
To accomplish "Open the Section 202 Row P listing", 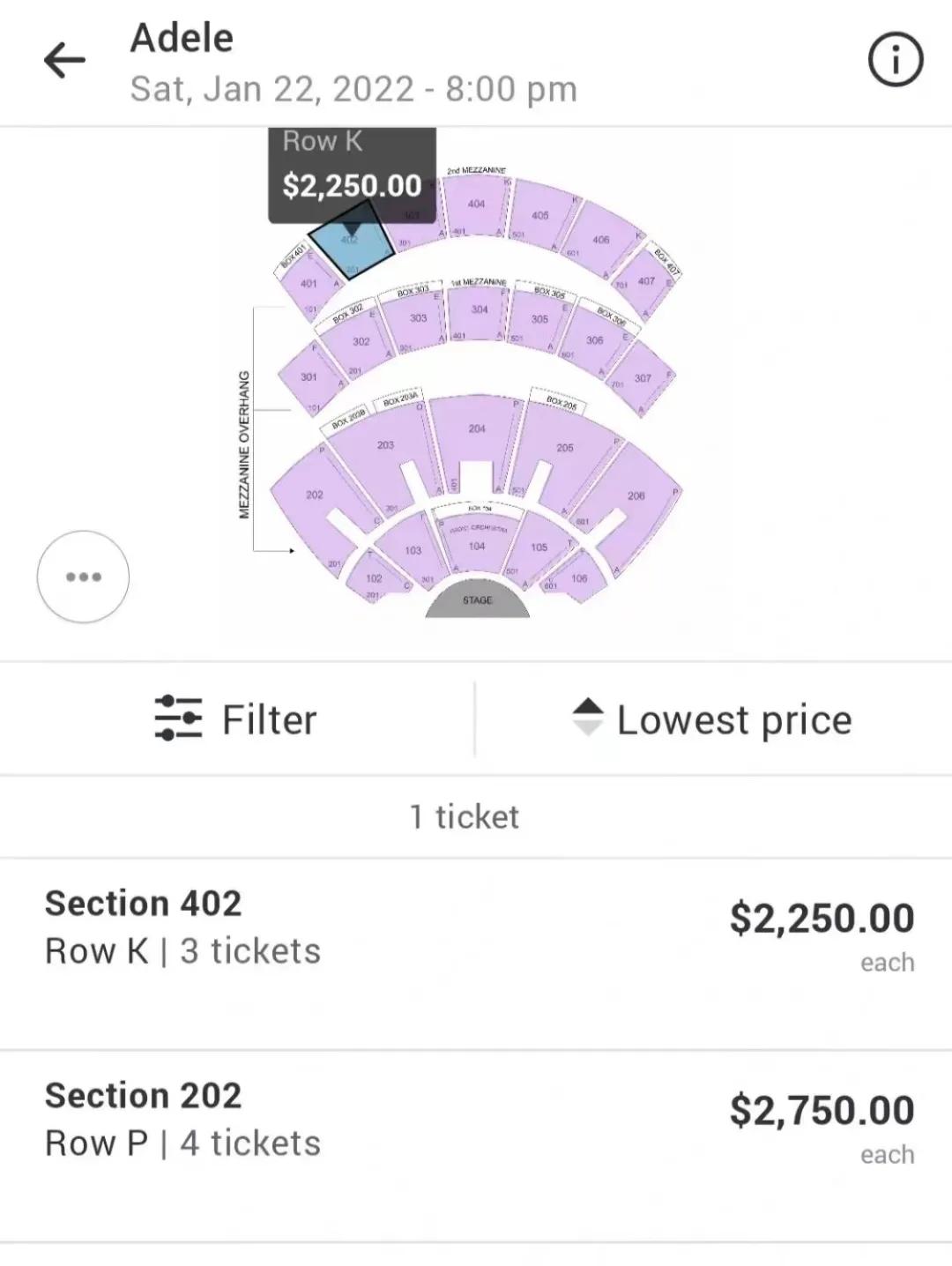I will 476,1130.
